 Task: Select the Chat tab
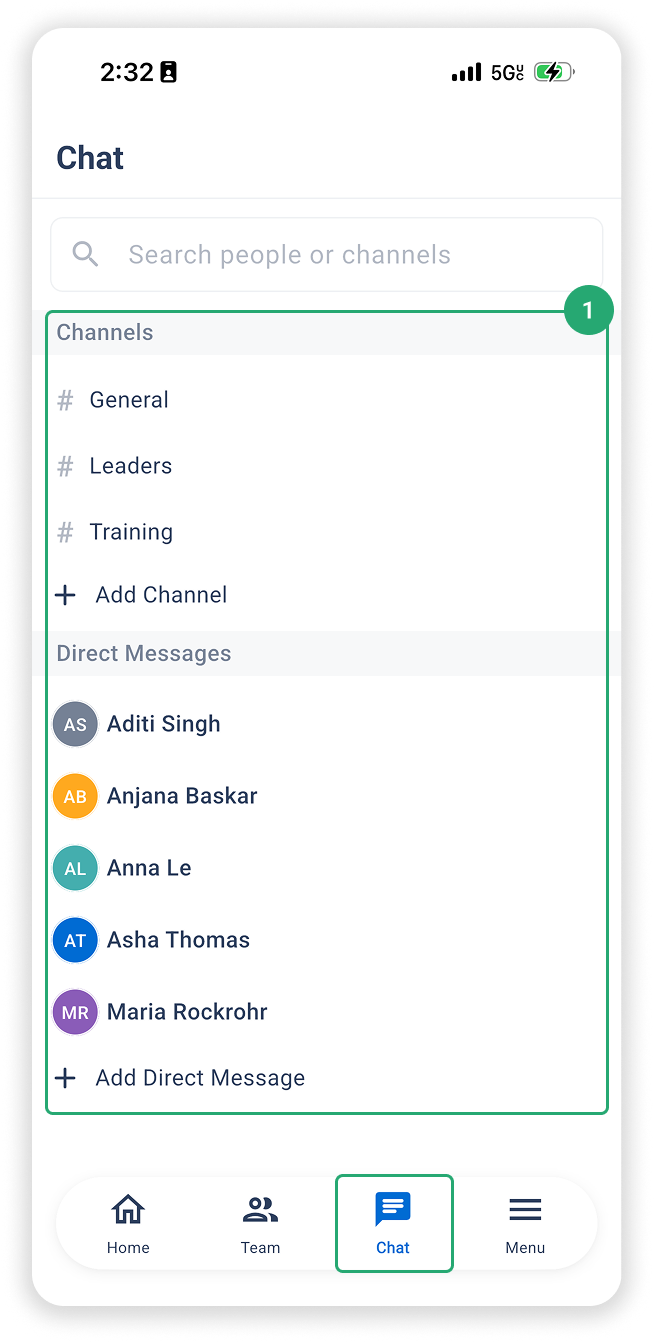click(394, 1224)
